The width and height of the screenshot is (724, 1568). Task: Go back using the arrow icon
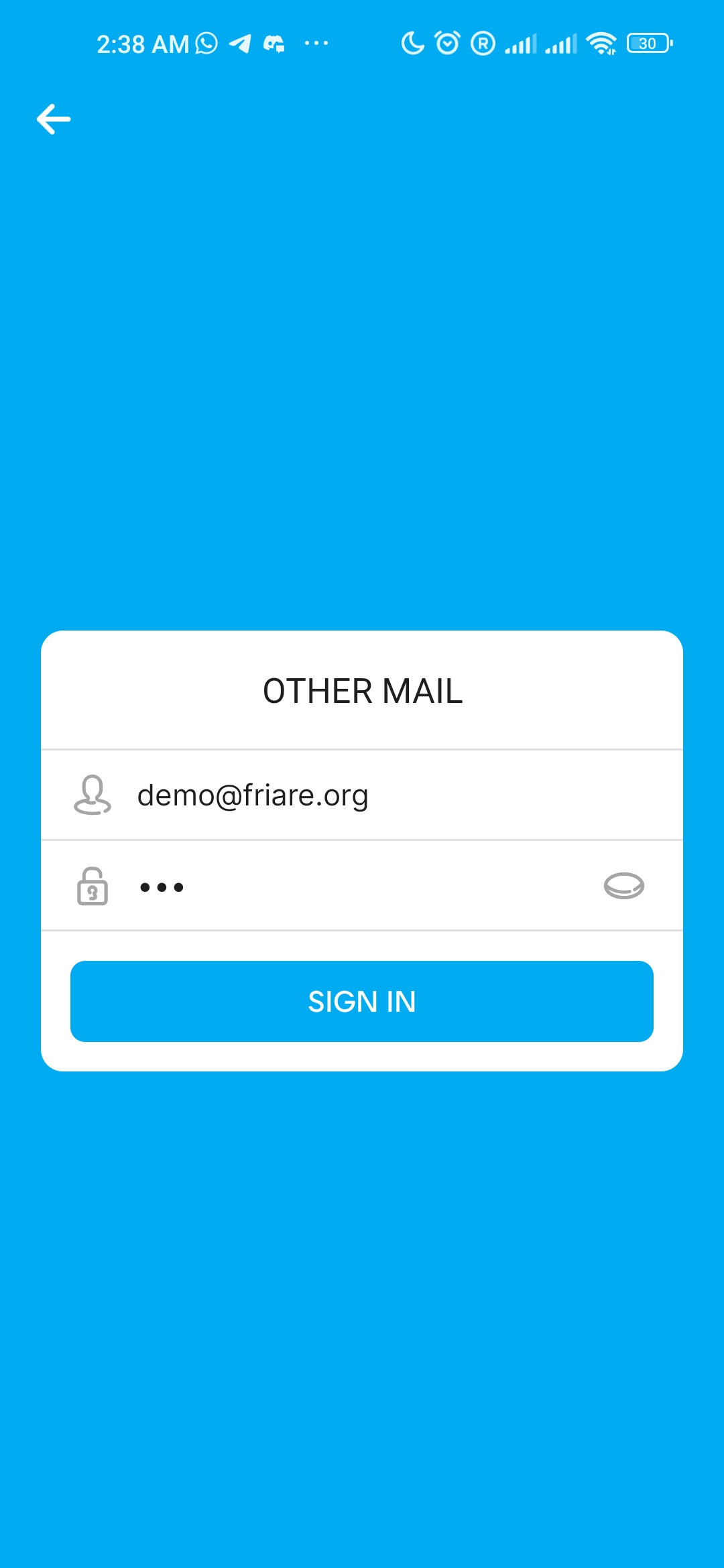(54, 119)
